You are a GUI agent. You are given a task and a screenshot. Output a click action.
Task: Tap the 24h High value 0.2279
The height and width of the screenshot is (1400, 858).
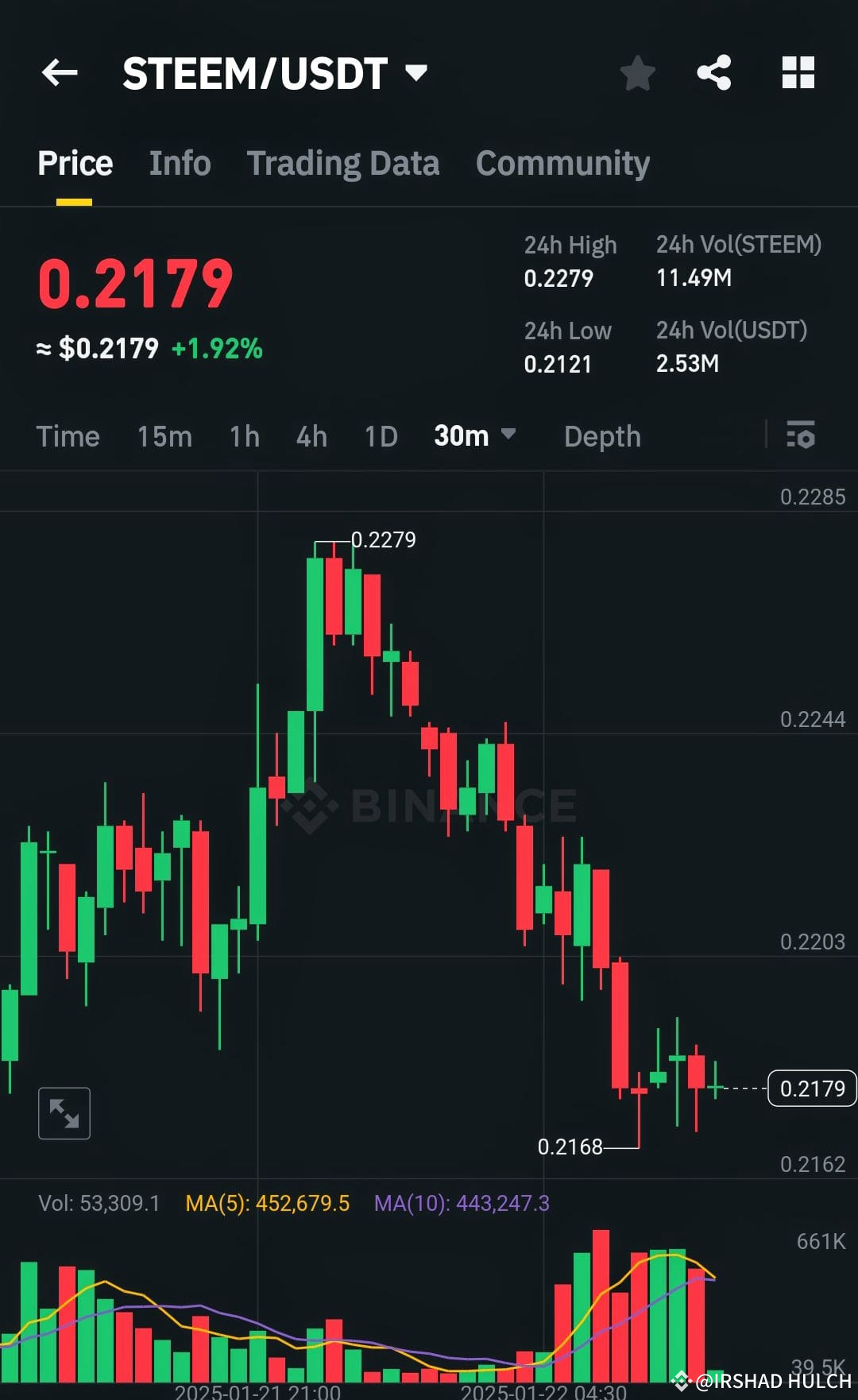tap(558, 278)
